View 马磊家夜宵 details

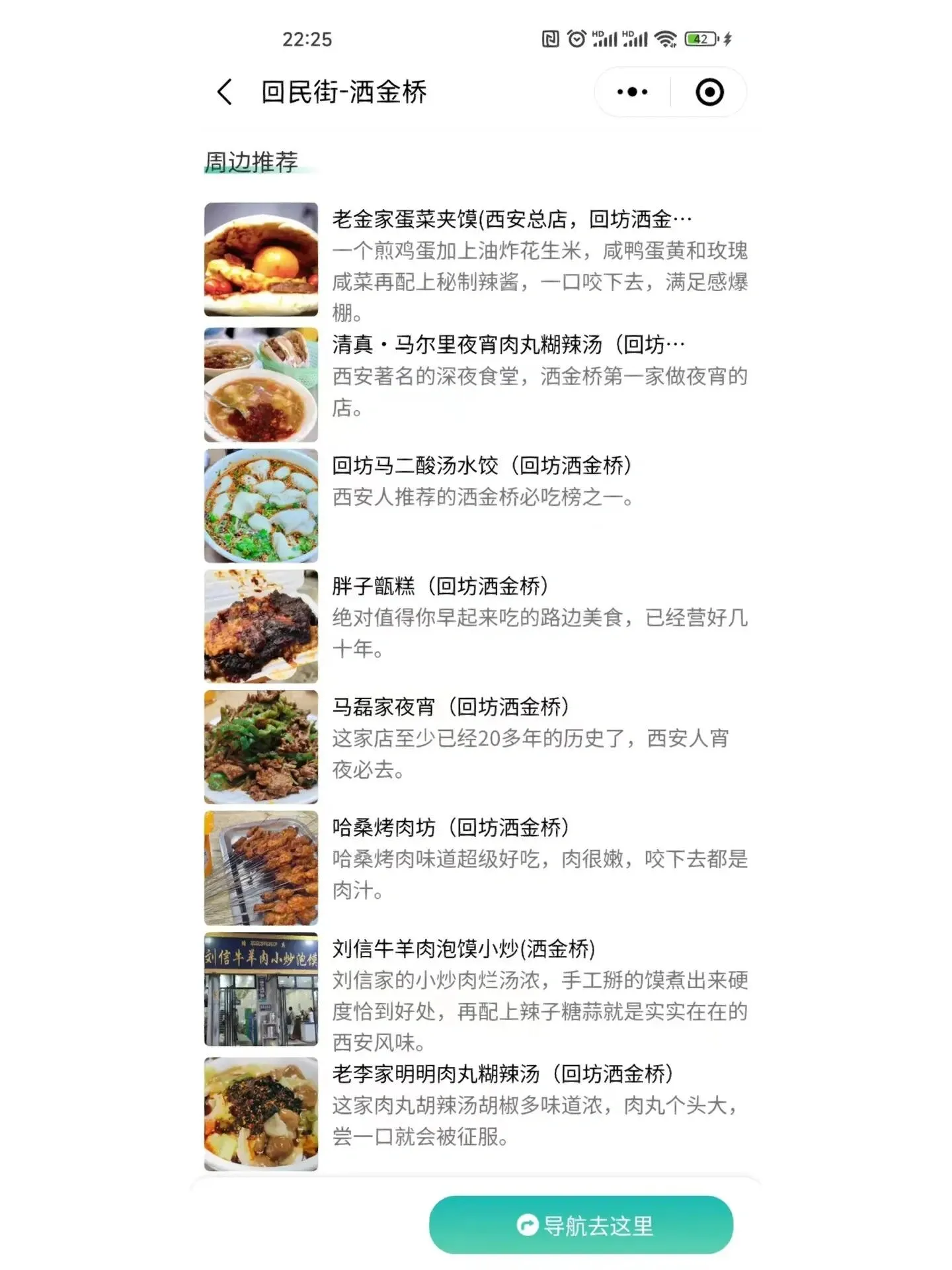point(450,707)
